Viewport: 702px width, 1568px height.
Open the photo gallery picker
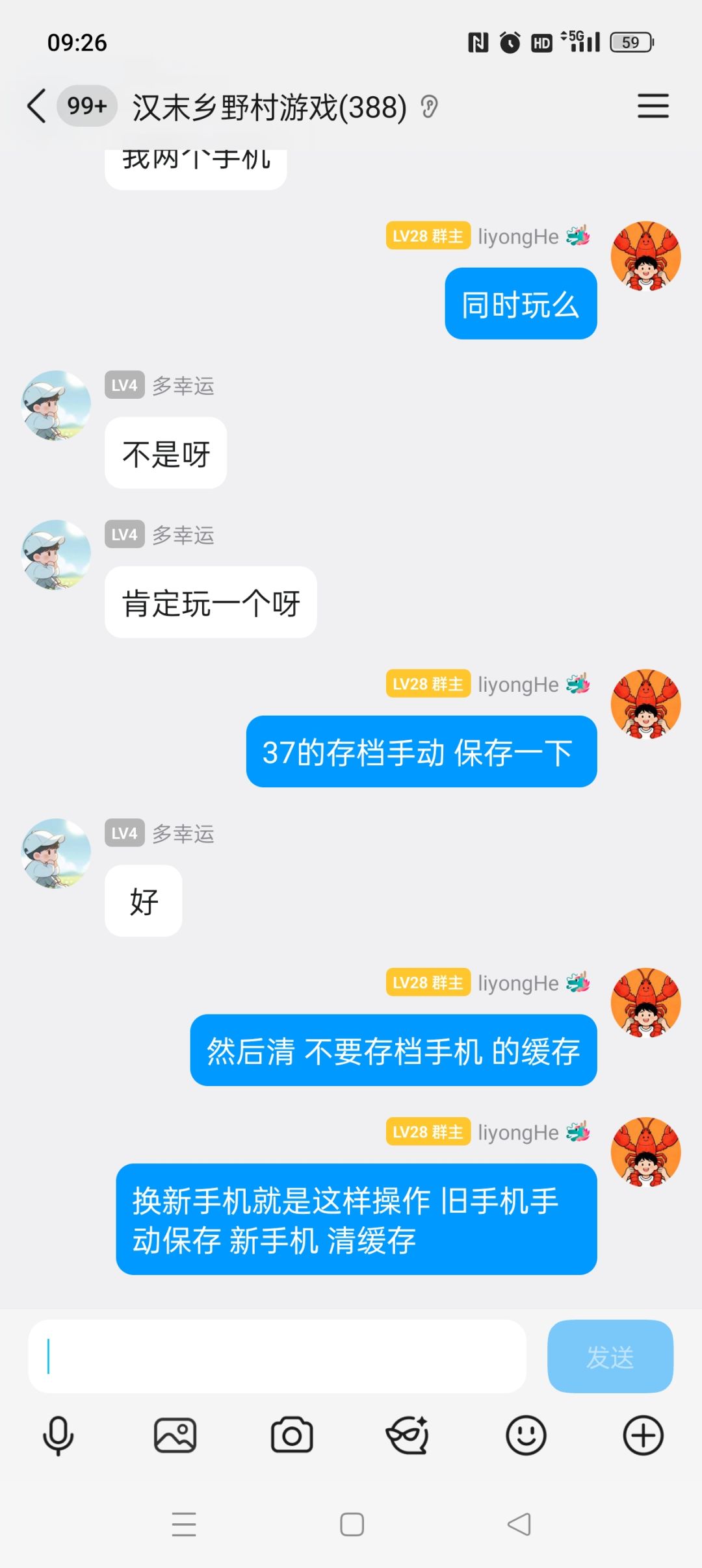pos(175,1435)
